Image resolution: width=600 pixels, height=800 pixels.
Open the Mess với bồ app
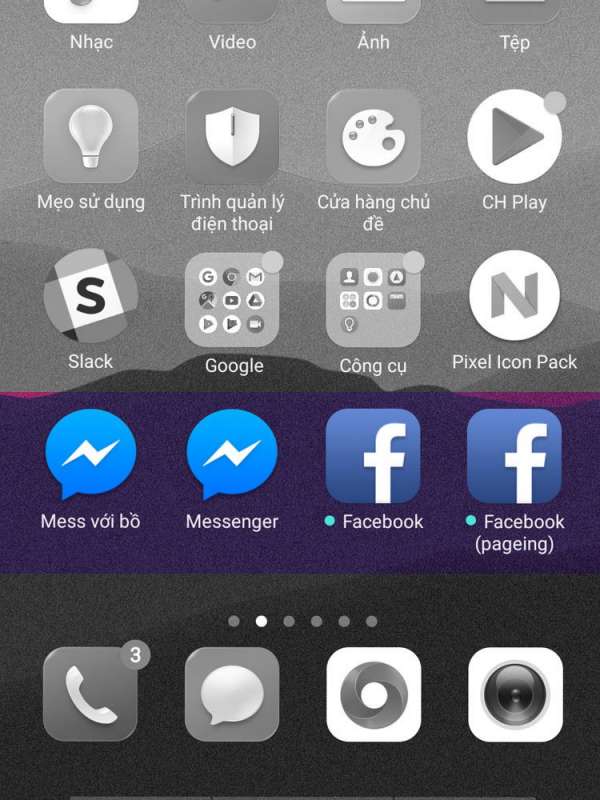point(91,455)
